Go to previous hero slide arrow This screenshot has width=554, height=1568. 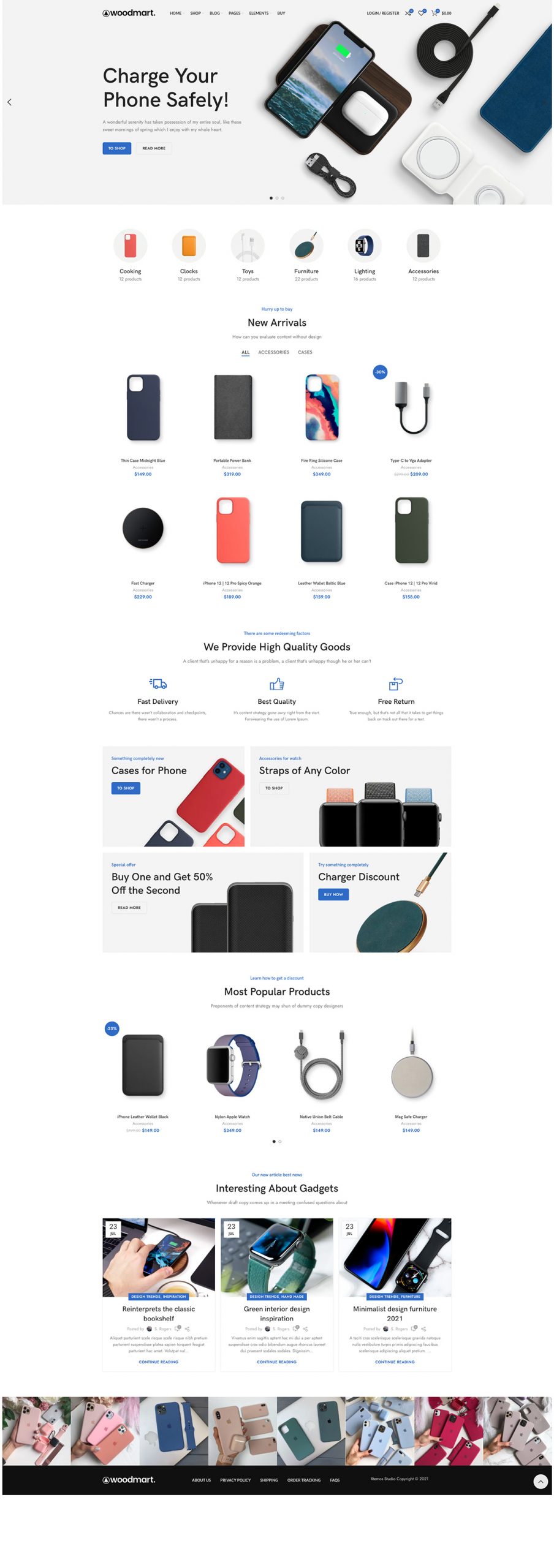pos(9,102)
